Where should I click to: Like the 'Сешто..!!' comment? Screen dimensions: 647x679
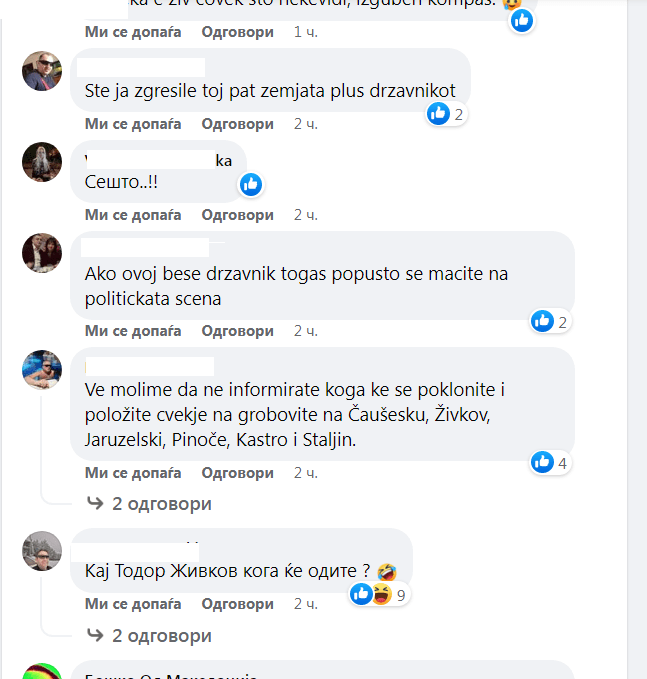133,214
